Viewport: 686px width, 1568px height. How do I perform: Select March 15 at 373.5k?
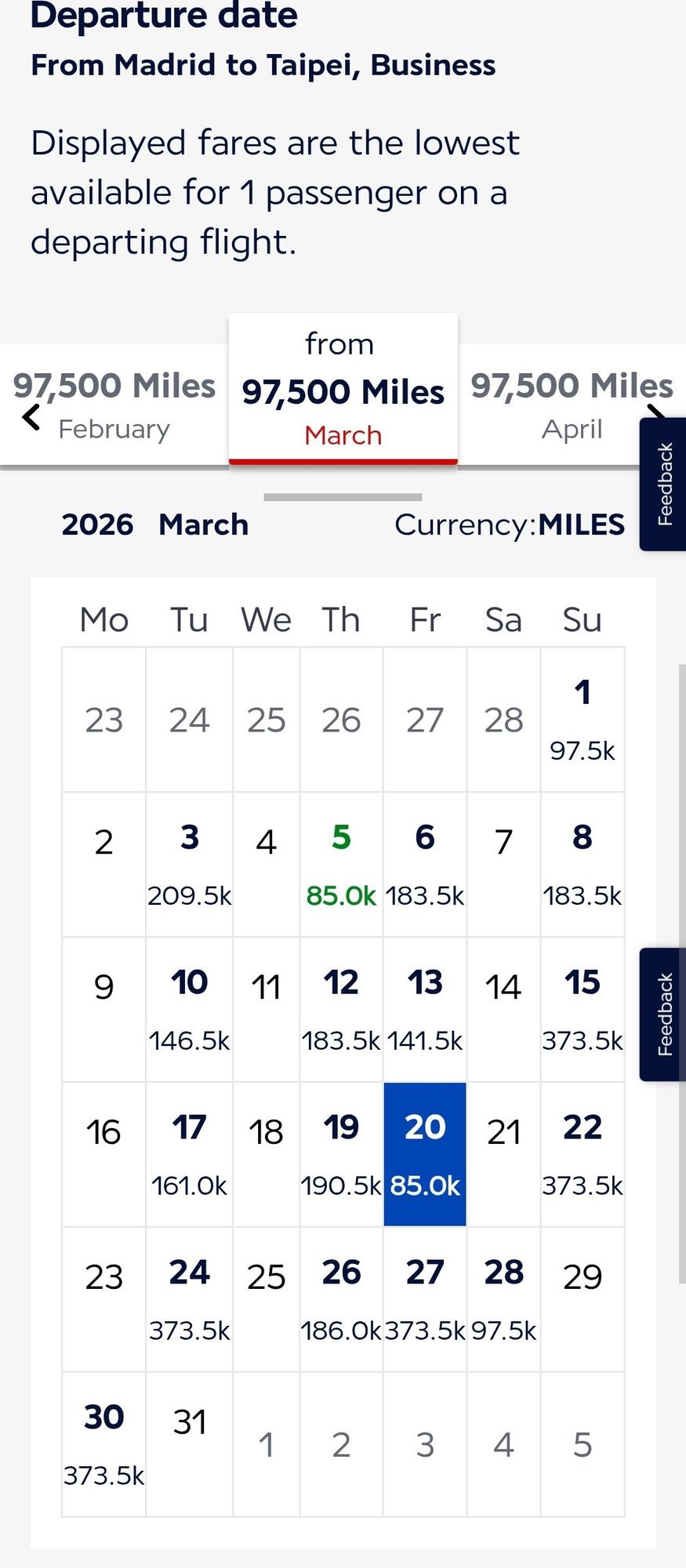583,1010
